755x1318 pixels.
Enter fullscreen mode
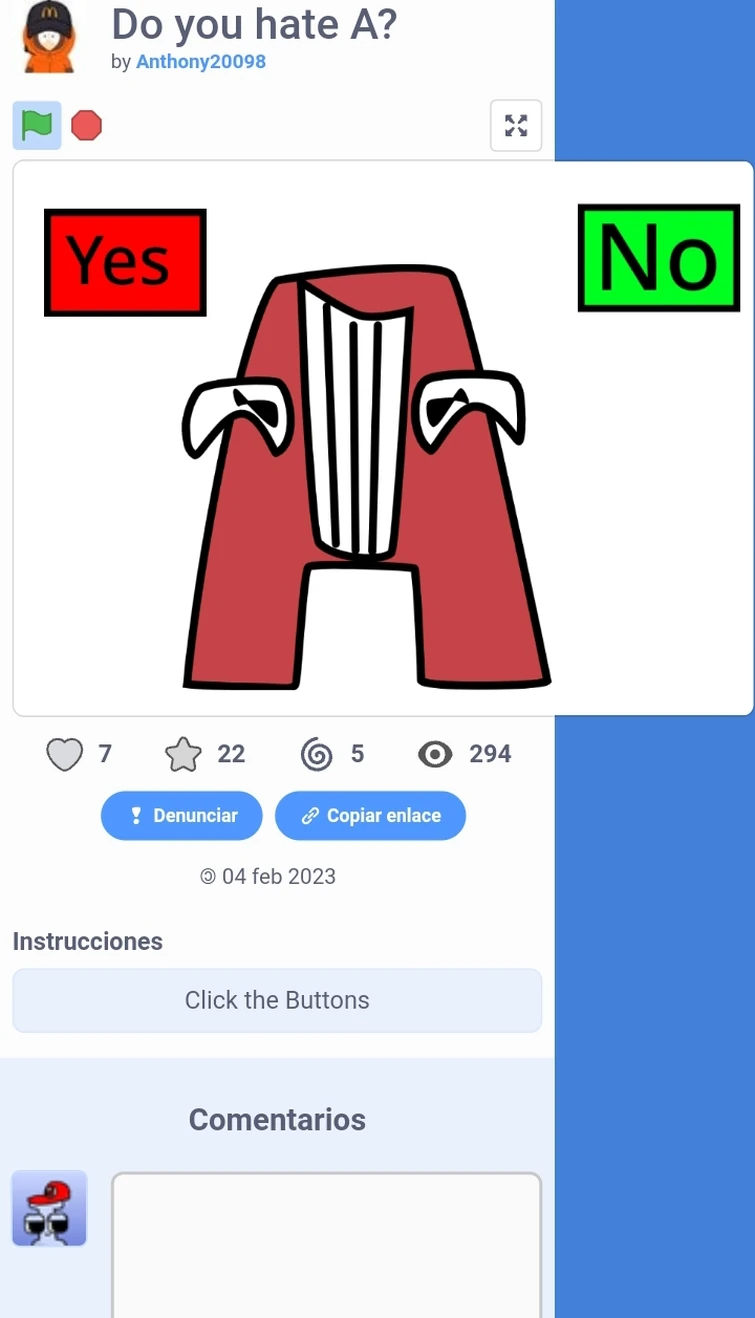[x=515, y=126]
